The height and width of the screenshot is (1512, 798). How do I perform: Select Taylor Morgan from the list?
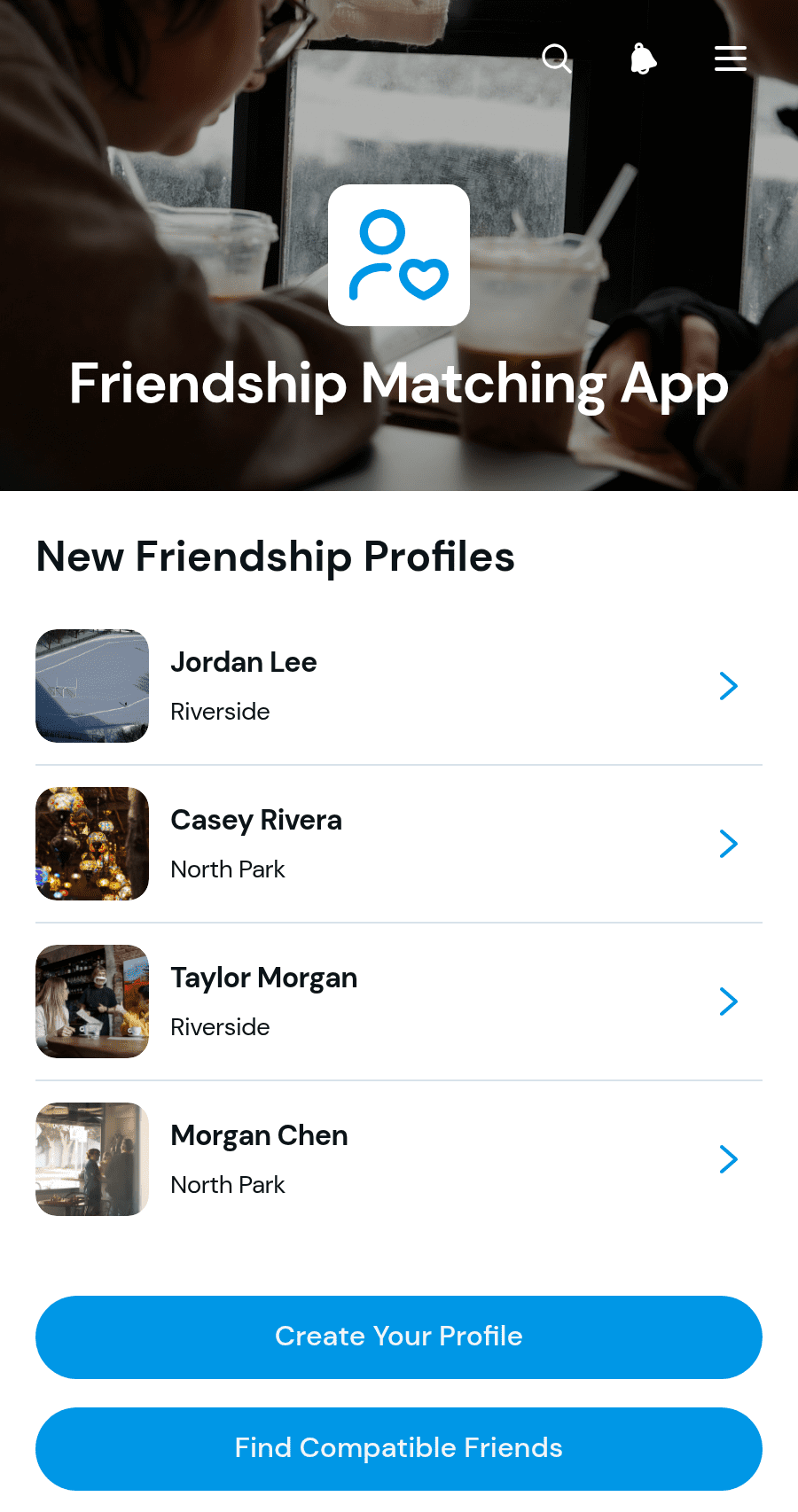click(399, 1002)
